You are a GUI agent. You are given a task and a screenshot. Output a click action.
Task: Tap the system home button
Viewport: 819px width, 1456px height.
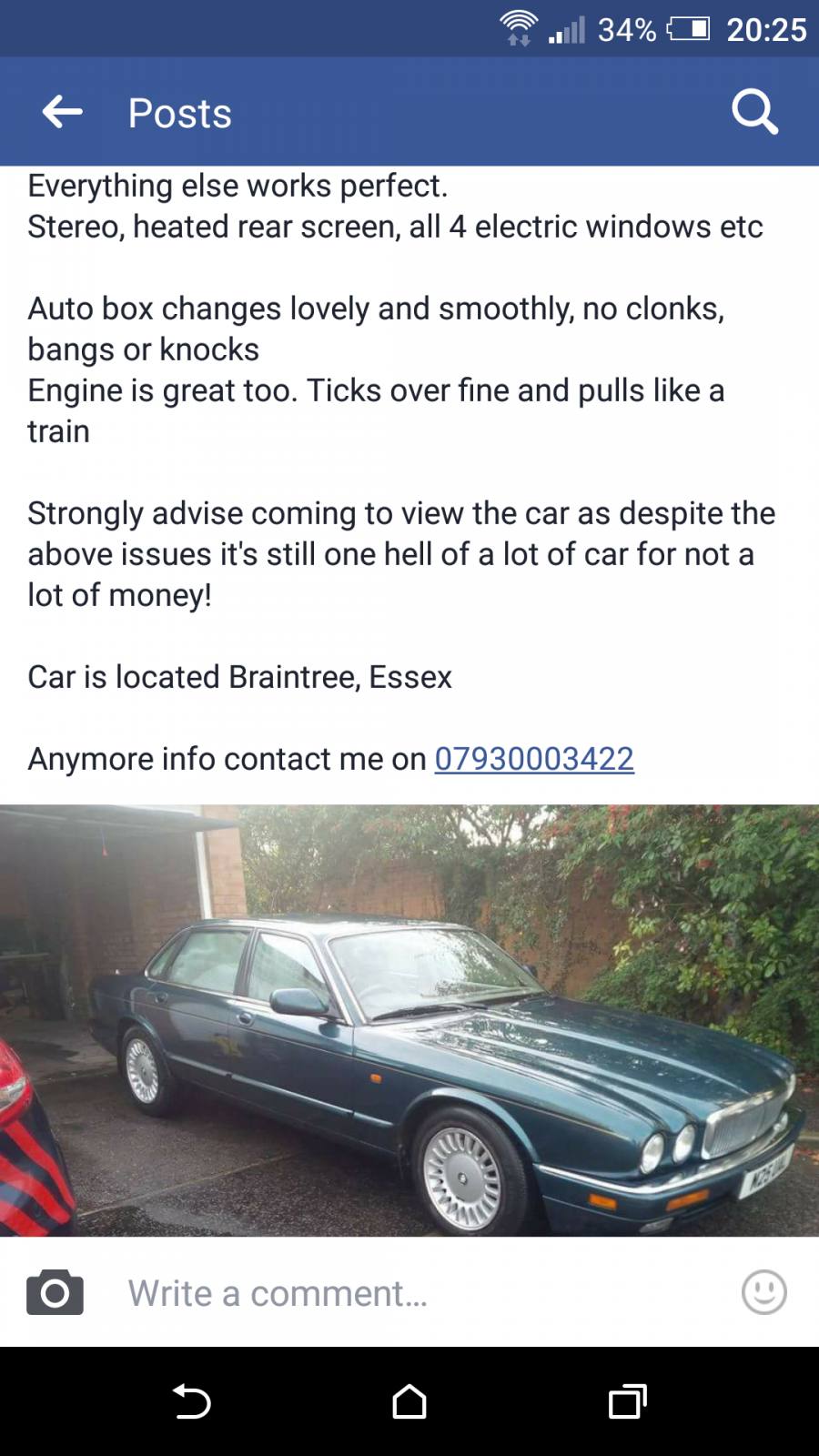pos(409,1401)
